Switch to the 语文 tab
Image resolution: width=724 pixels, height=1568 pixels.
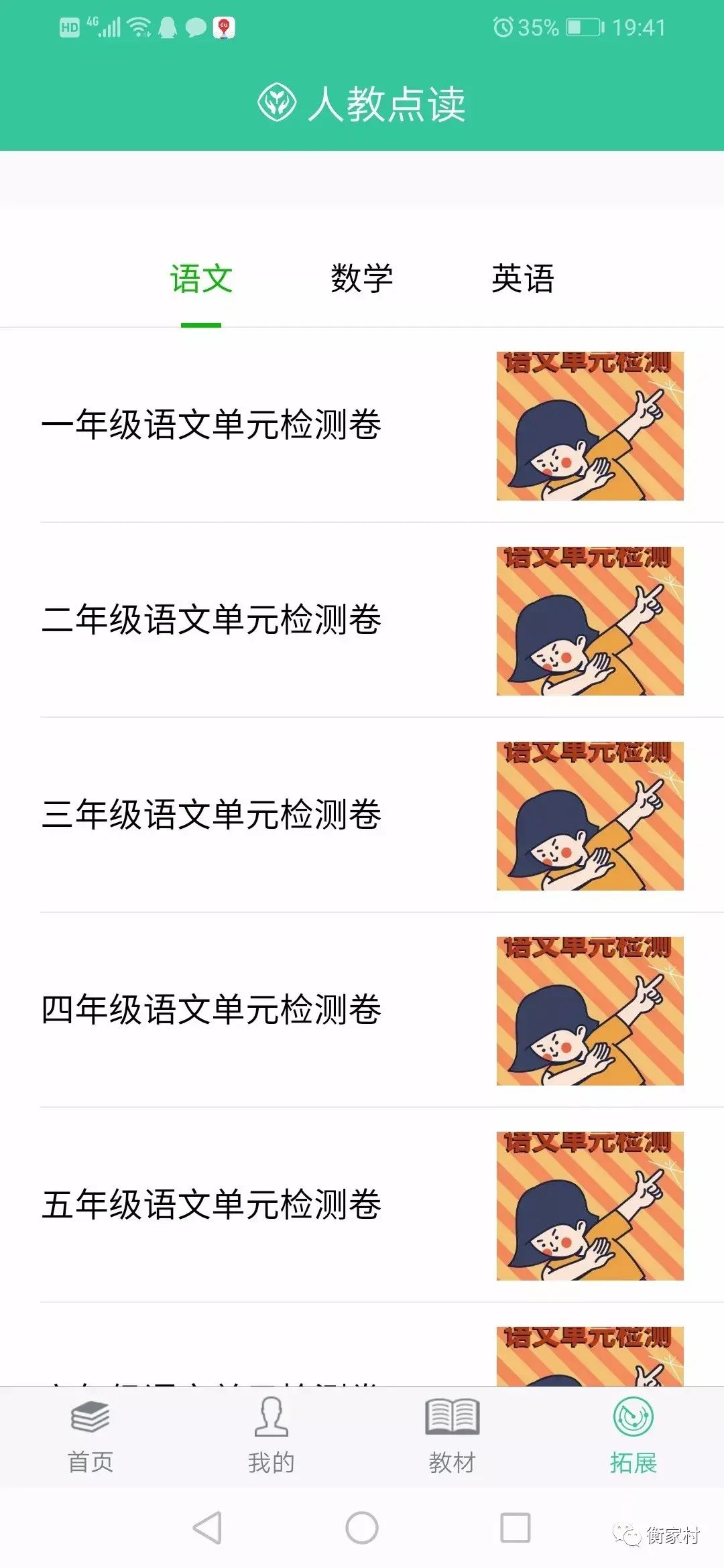click(x=201, y=279)
